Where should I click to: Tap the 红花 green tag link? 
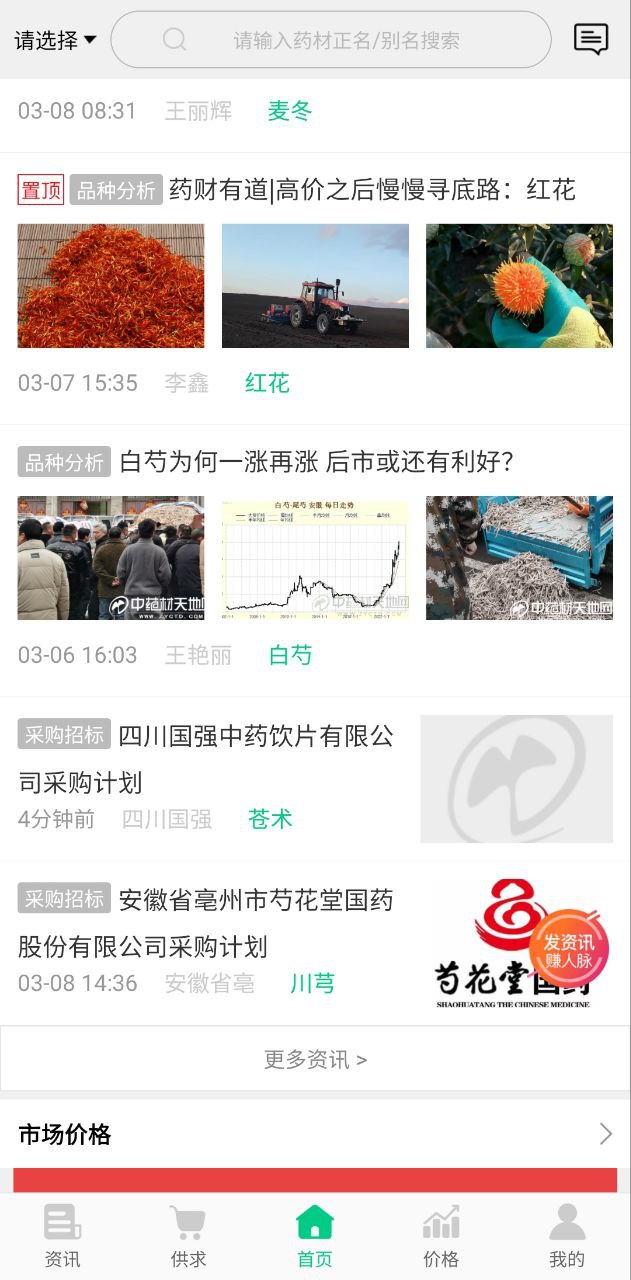267,383
